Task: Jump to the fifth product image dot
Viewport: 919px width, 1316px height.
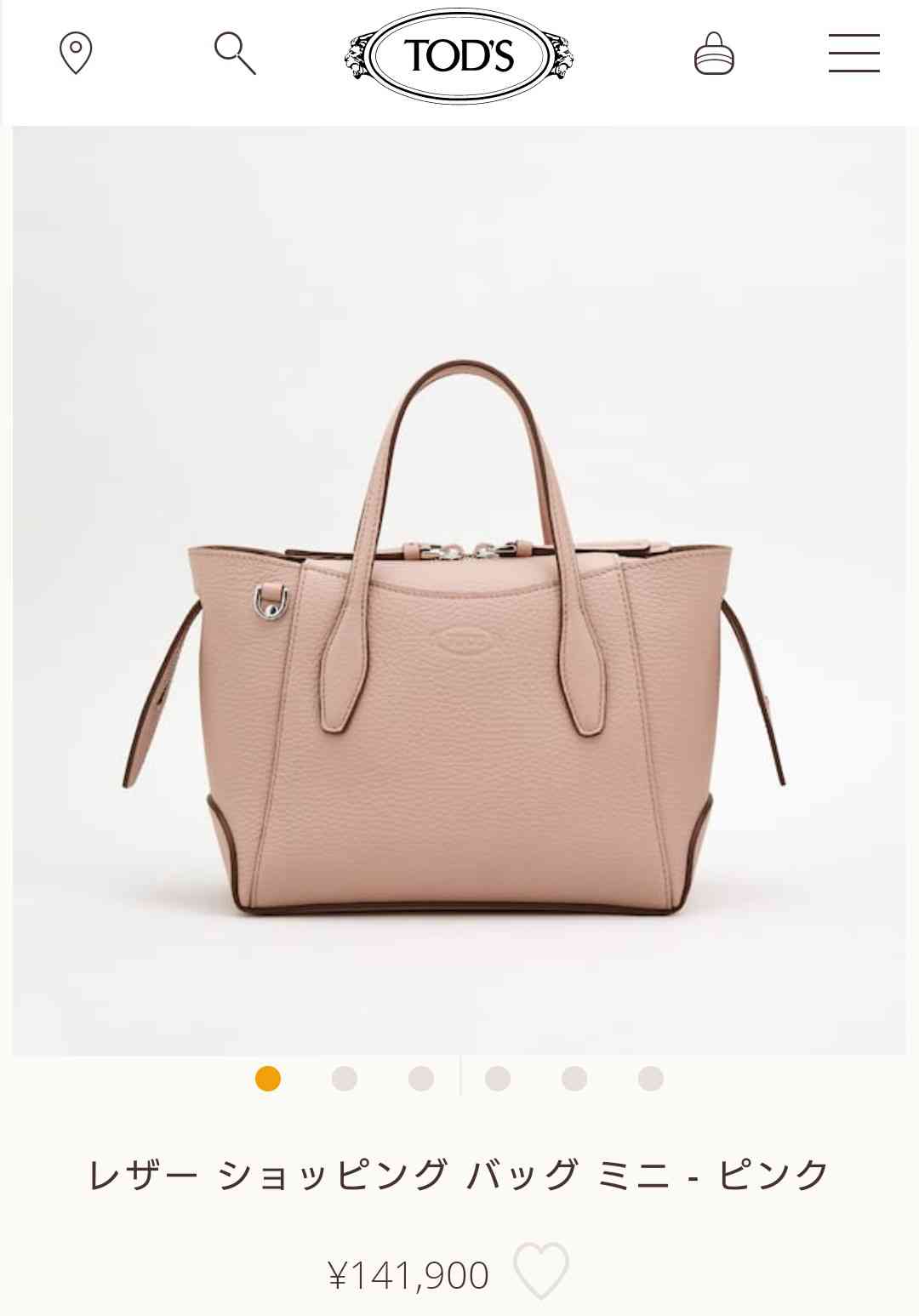Action: pos(574,1079)
